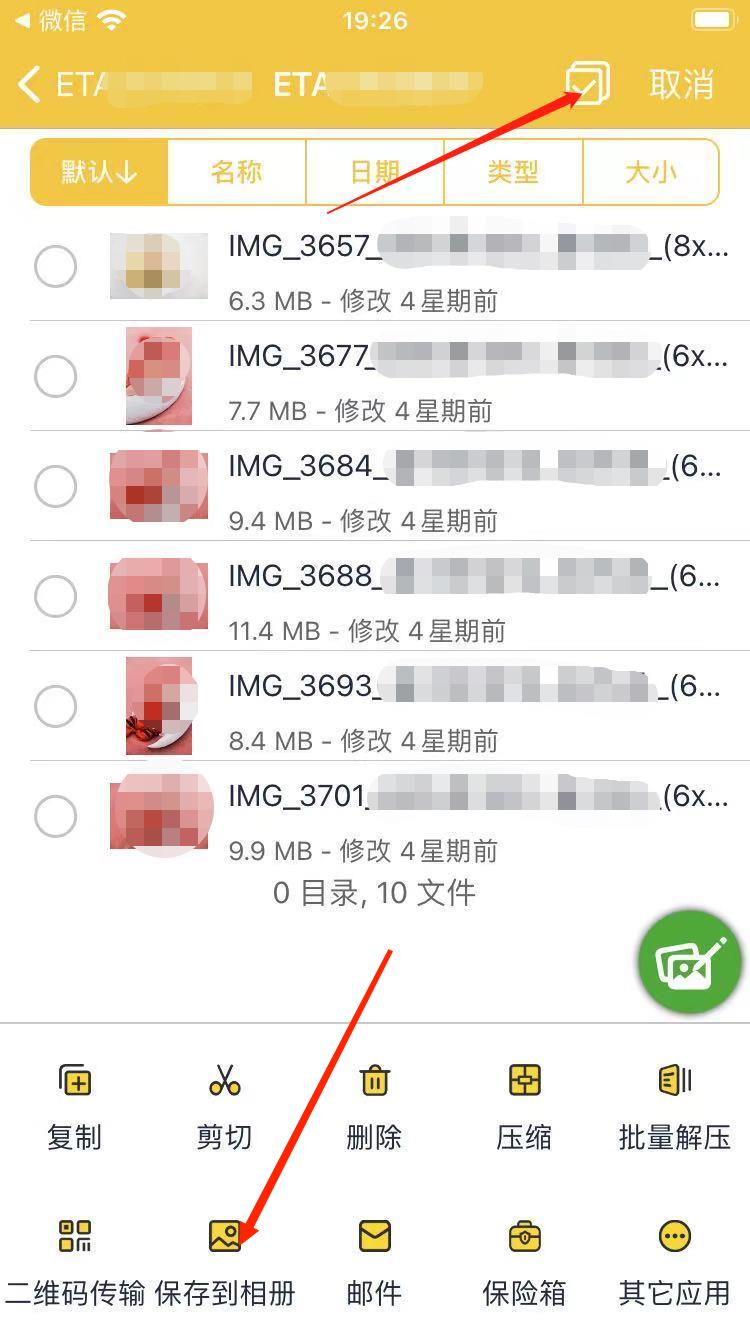Open 其它应用 to share with other apps
The width and height of the screenshot is (750, 1334).
click(x=675, y=1262)
